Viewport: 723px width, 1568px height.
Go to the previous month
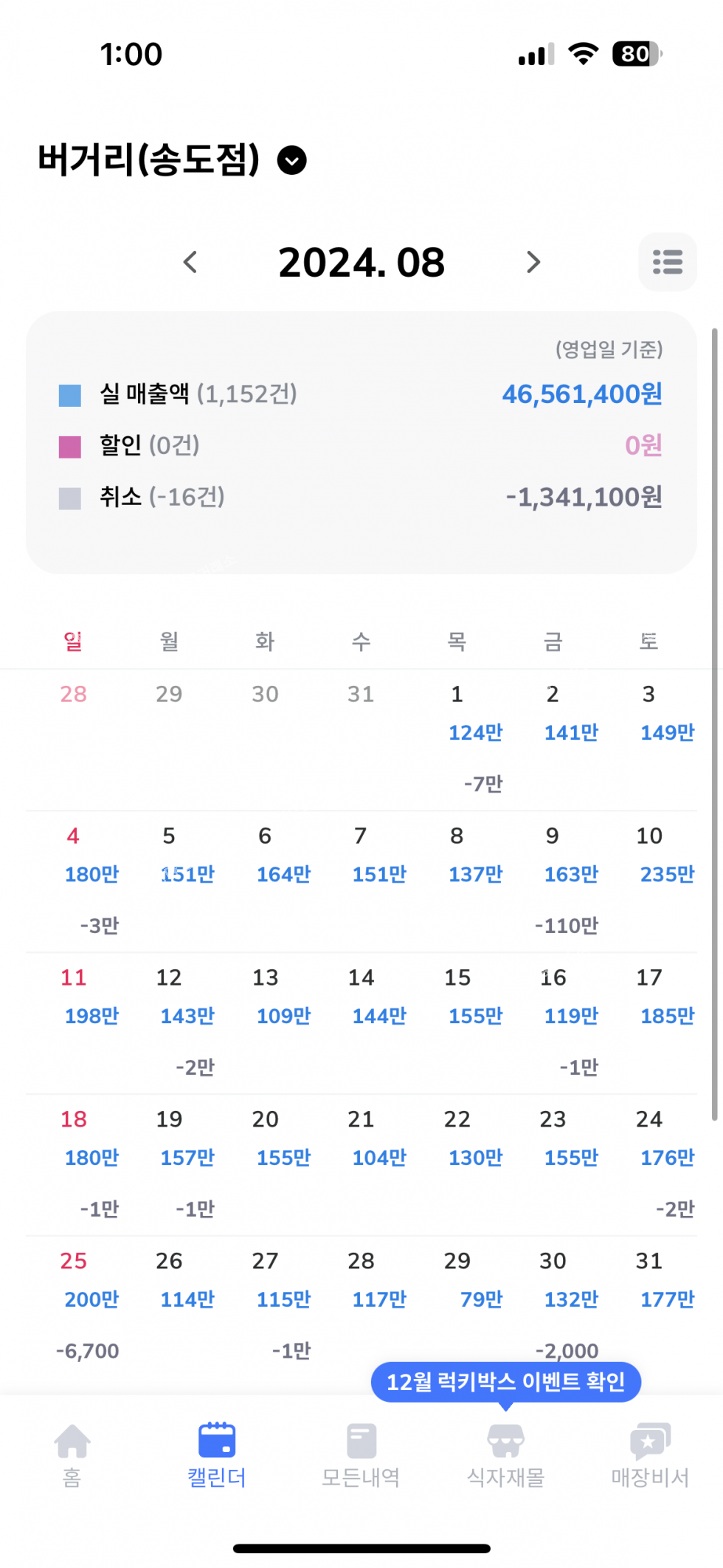(x=190, y=262)
